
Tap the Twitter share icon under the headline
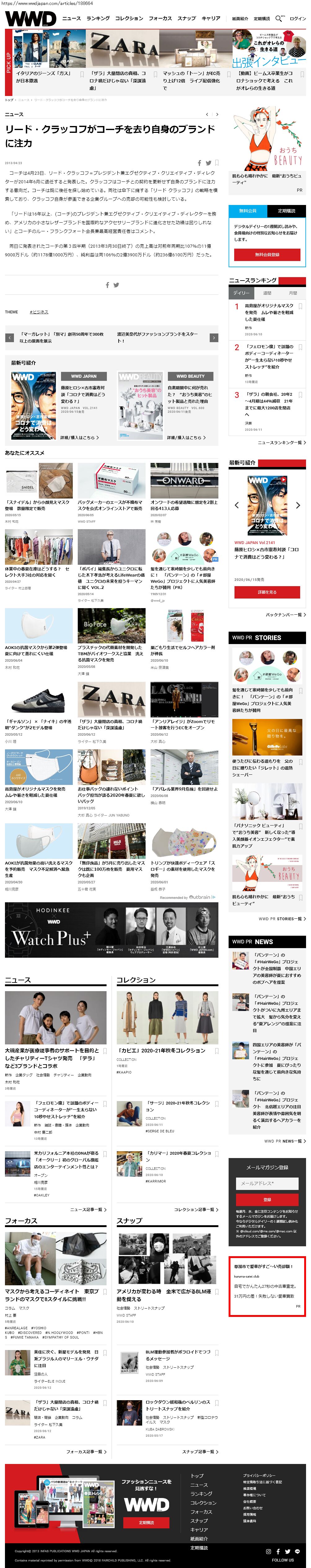(x=208, y=163)
